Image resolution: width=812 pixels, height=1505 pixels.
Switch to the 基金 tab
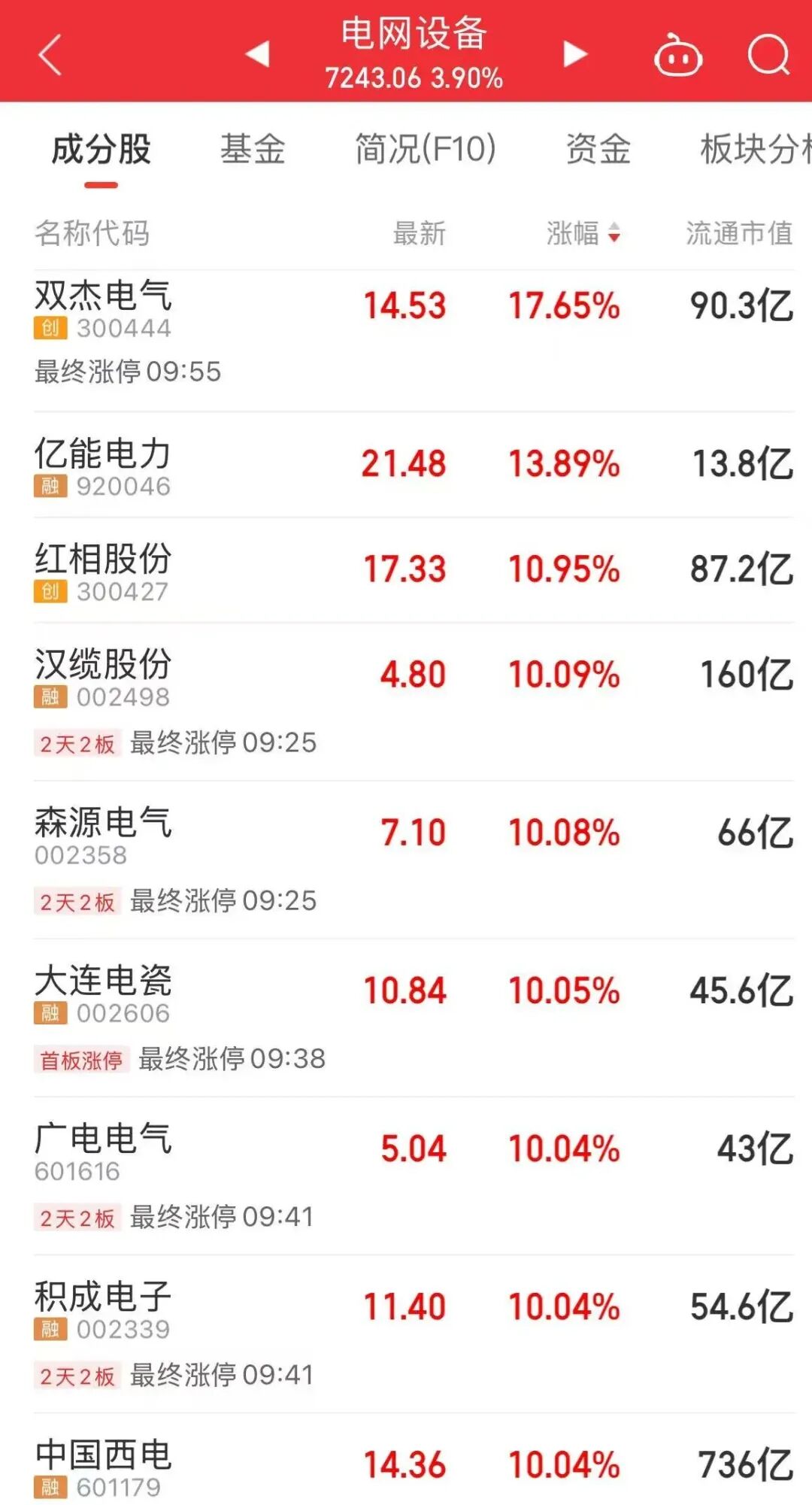(253, 149)
